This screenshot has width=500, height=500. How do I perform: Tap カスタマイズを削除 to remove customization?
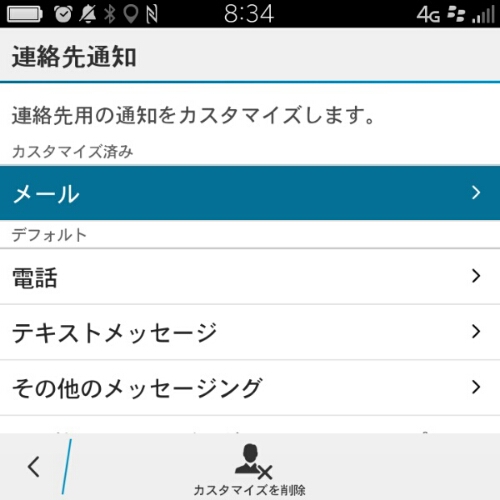[250, 469]
